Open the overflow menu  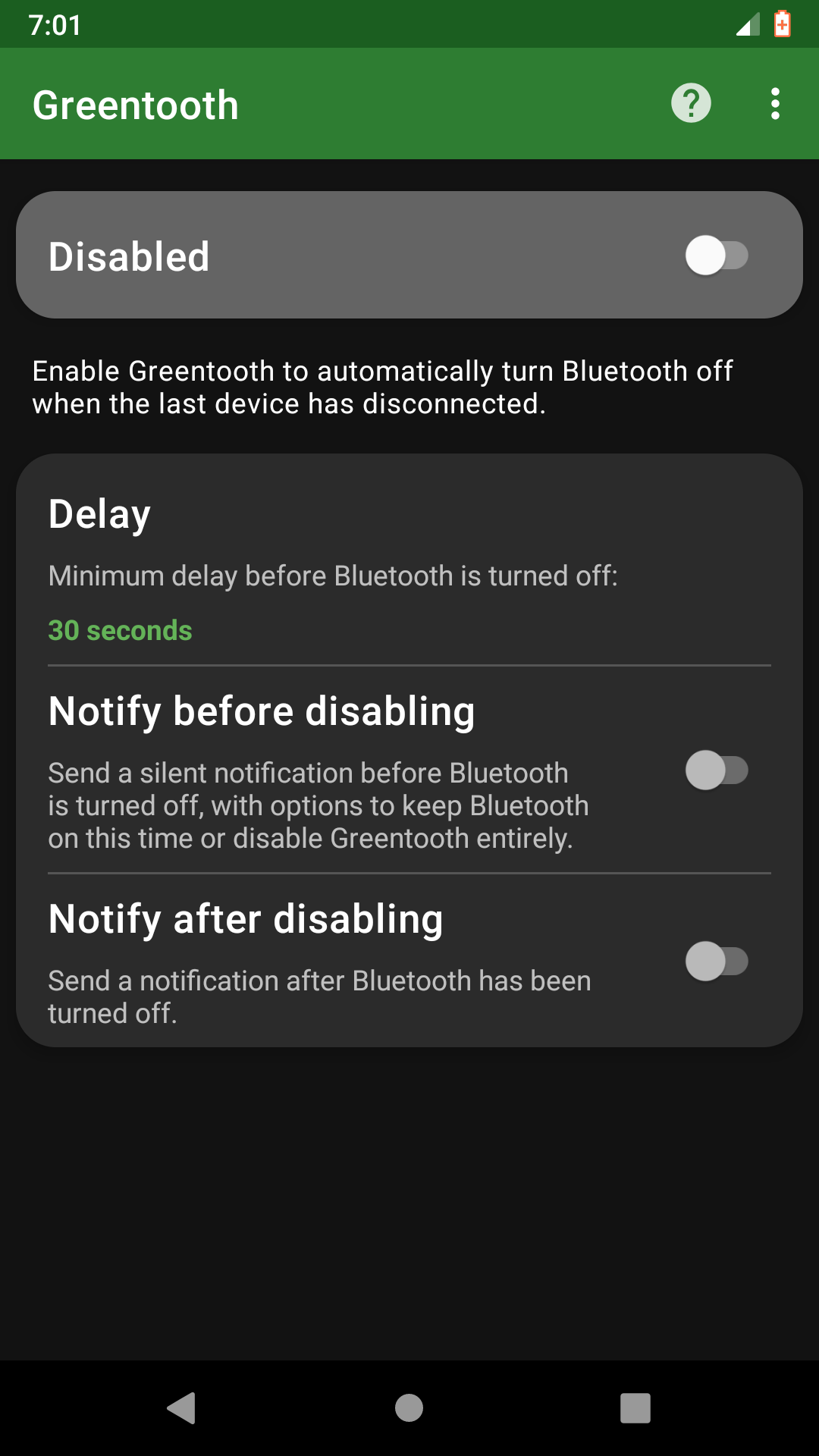pyautogui.click(x=774, y=103)
